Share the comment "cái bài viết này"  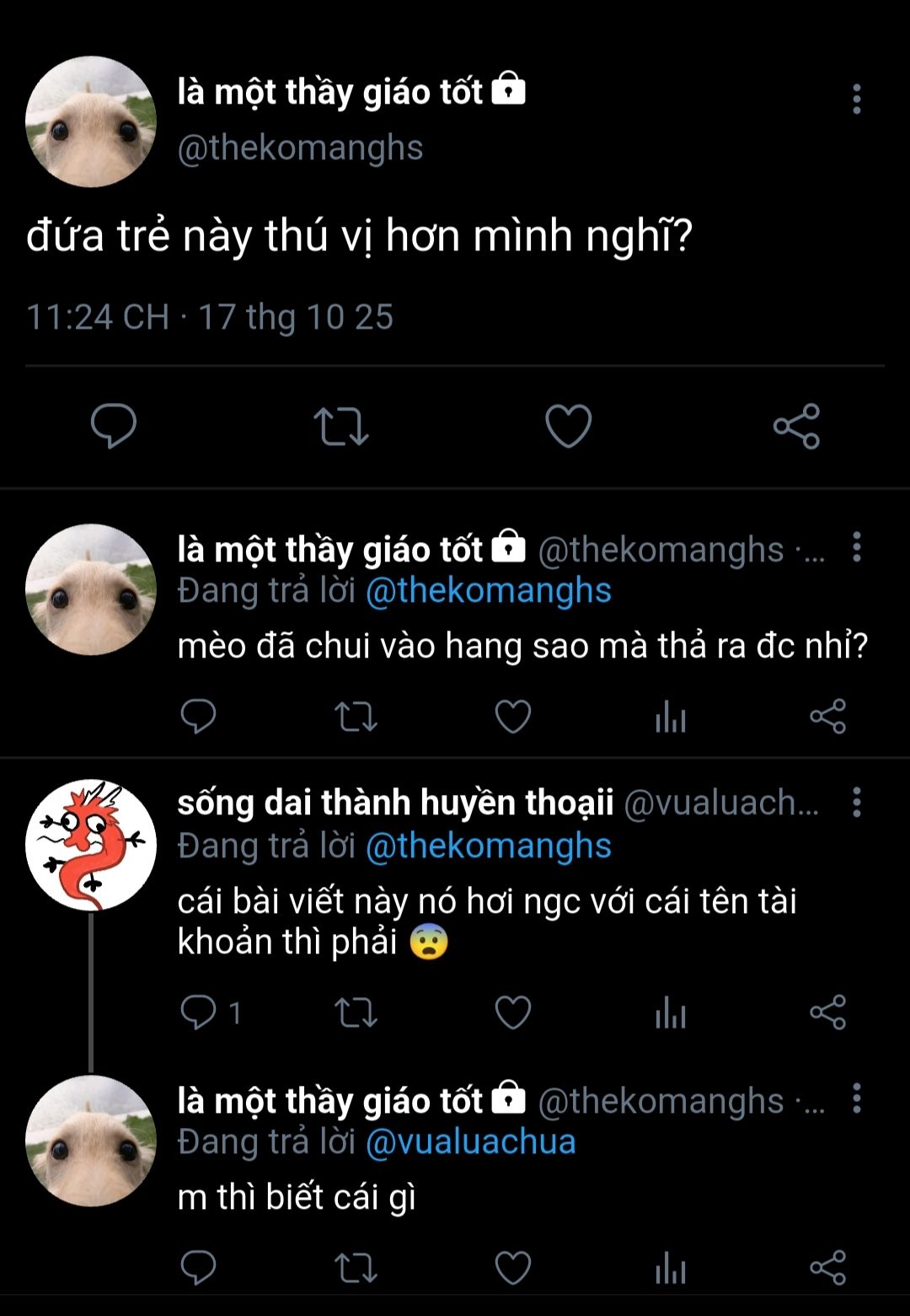tap(827, 1013)
